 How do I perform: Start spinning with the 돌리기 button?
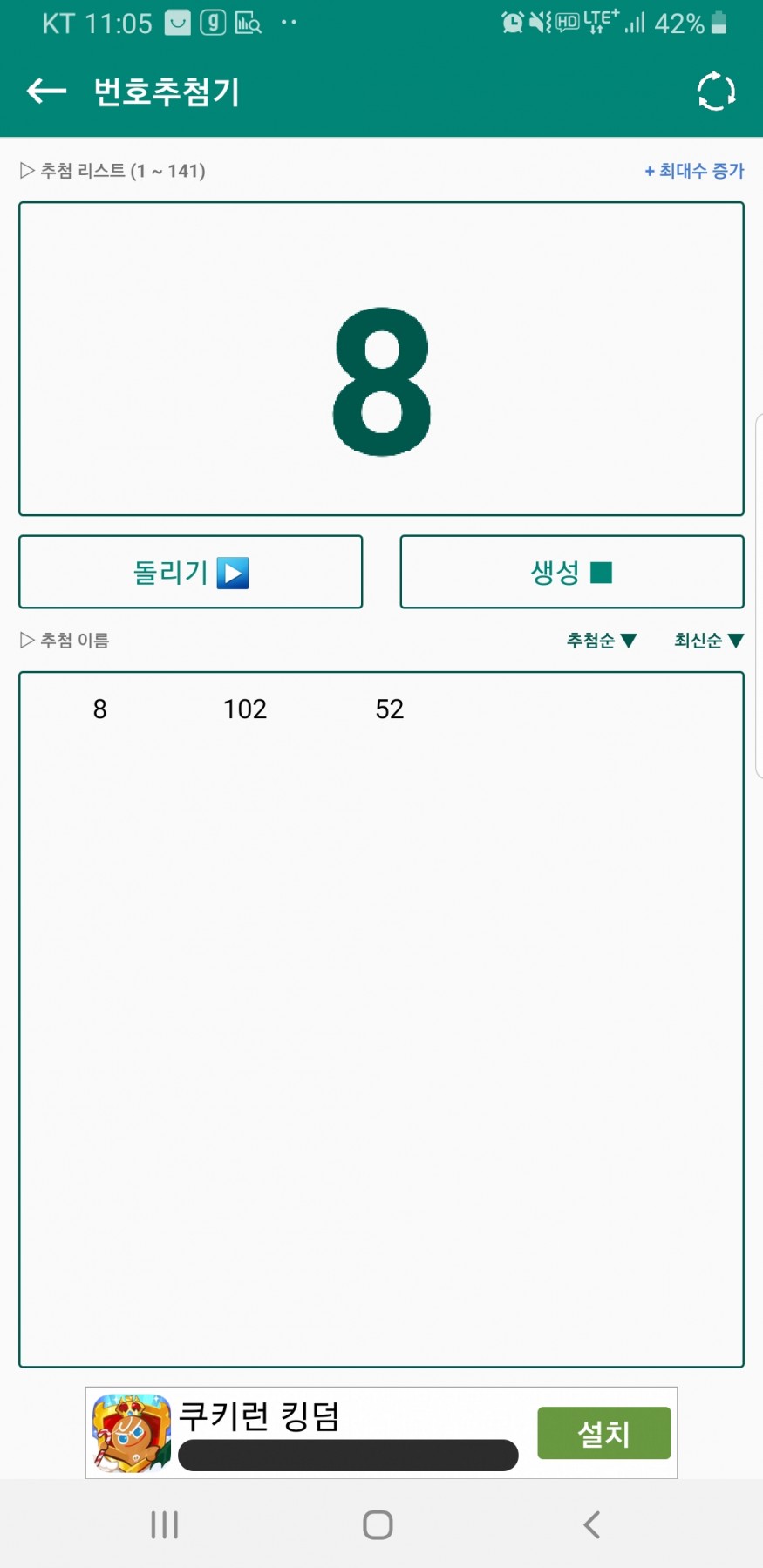pos(190,572)
